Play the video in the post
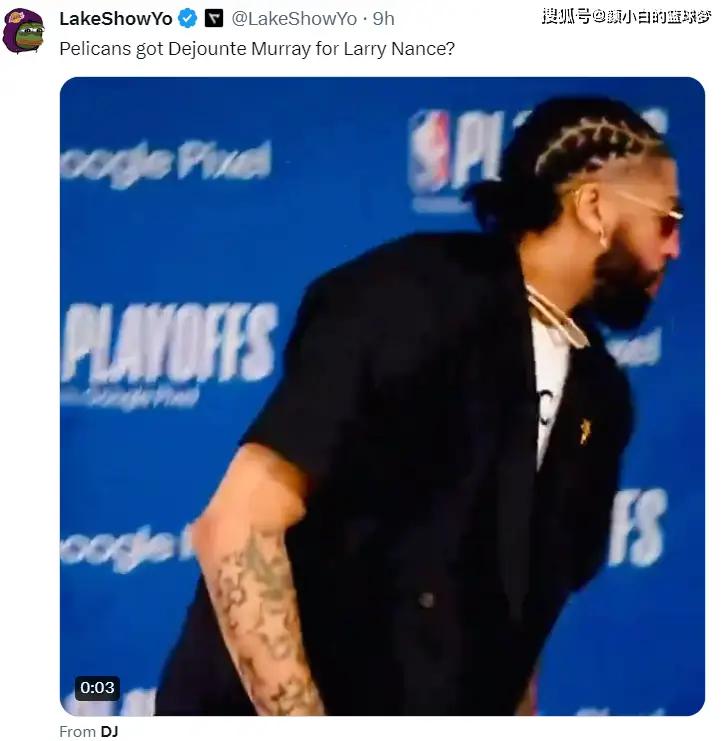This screenshot has width=726, height=741. (382, 396)
